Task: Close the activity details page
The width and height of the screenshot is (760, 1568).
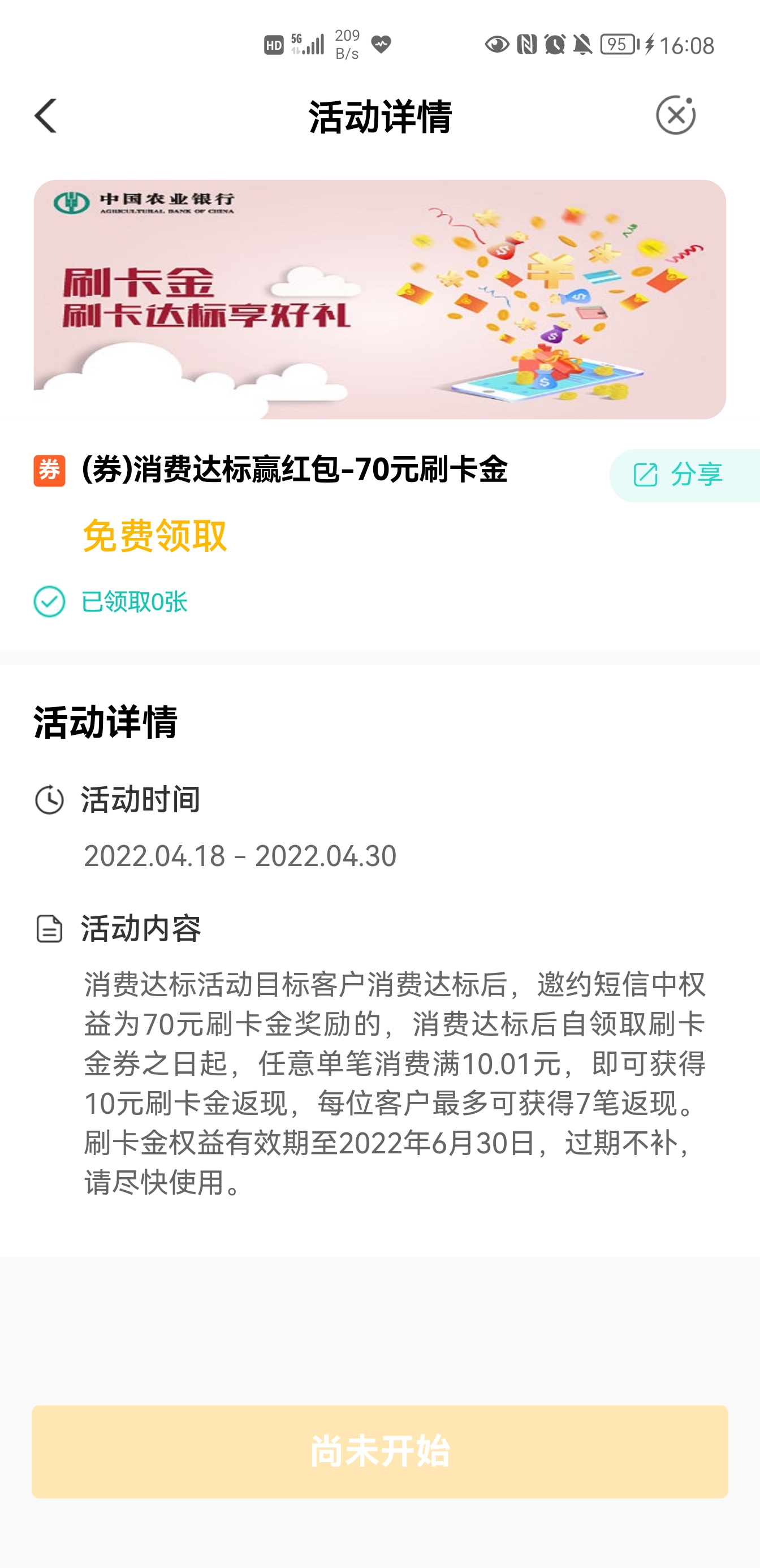Action: [x=675, y=115]
